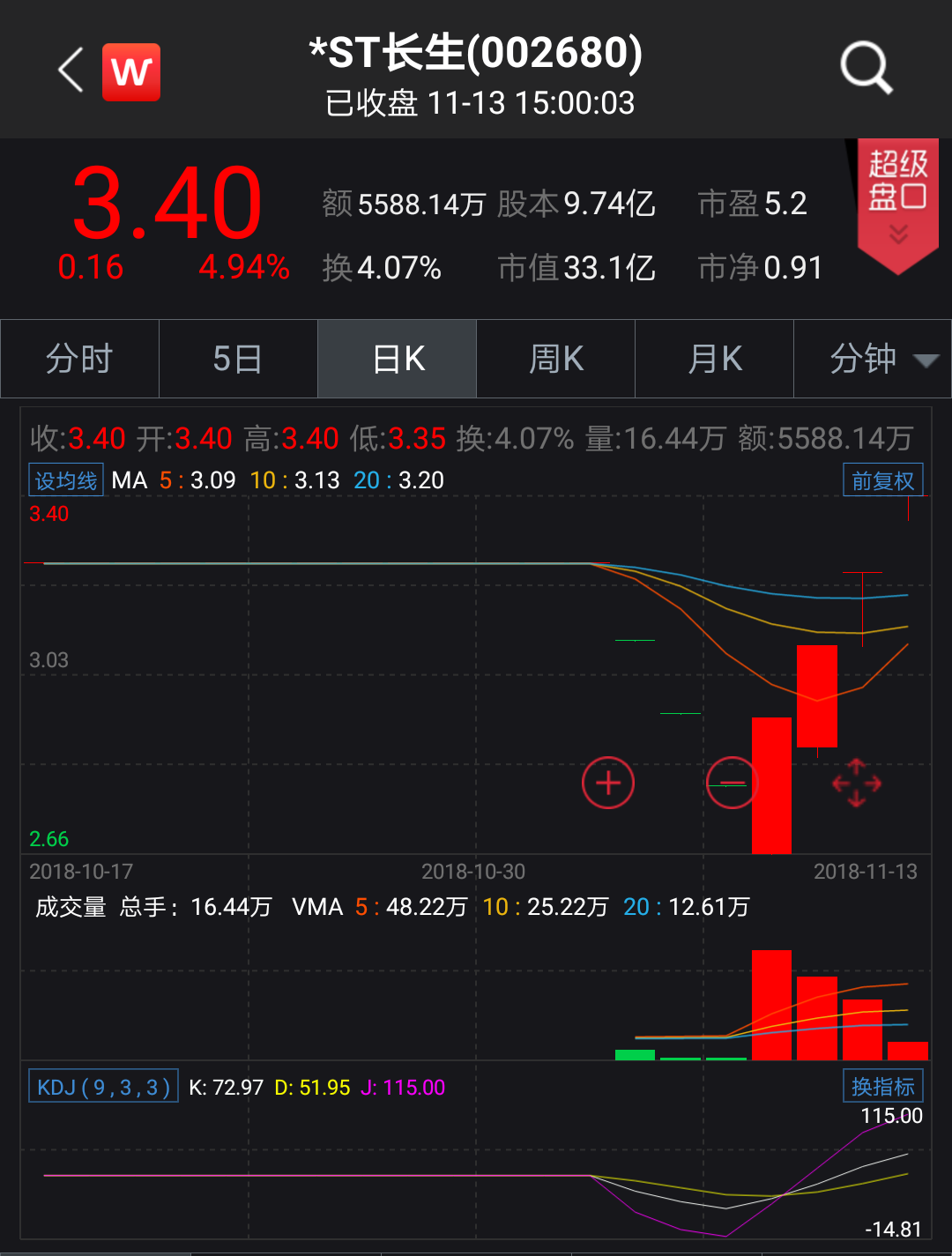Open KDJ(9,3,3) indicator settings
The width and height of the screenshot is (952, 1256).
coord(103,1087)
